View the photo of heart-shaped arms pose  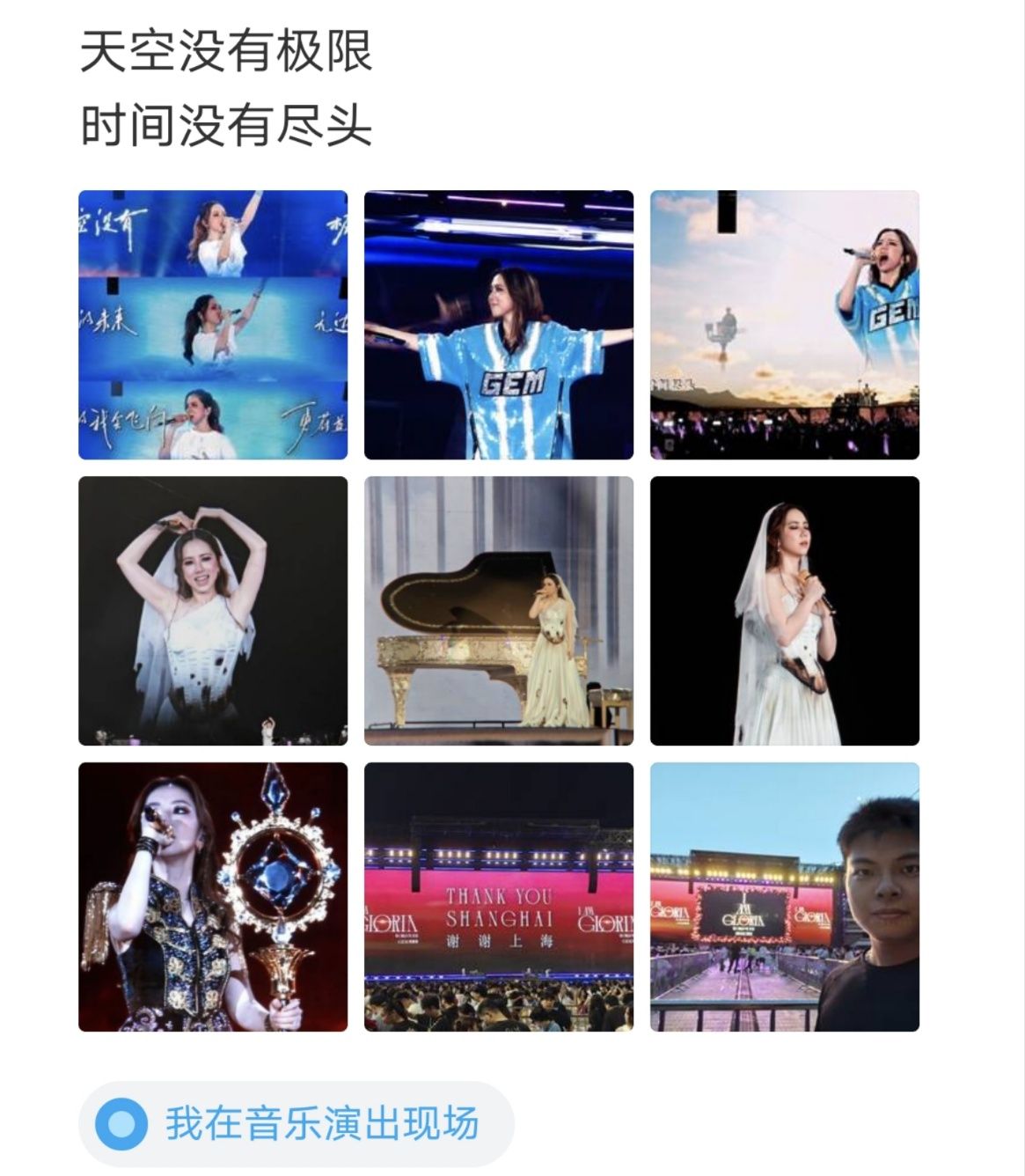tap(213, 611)
